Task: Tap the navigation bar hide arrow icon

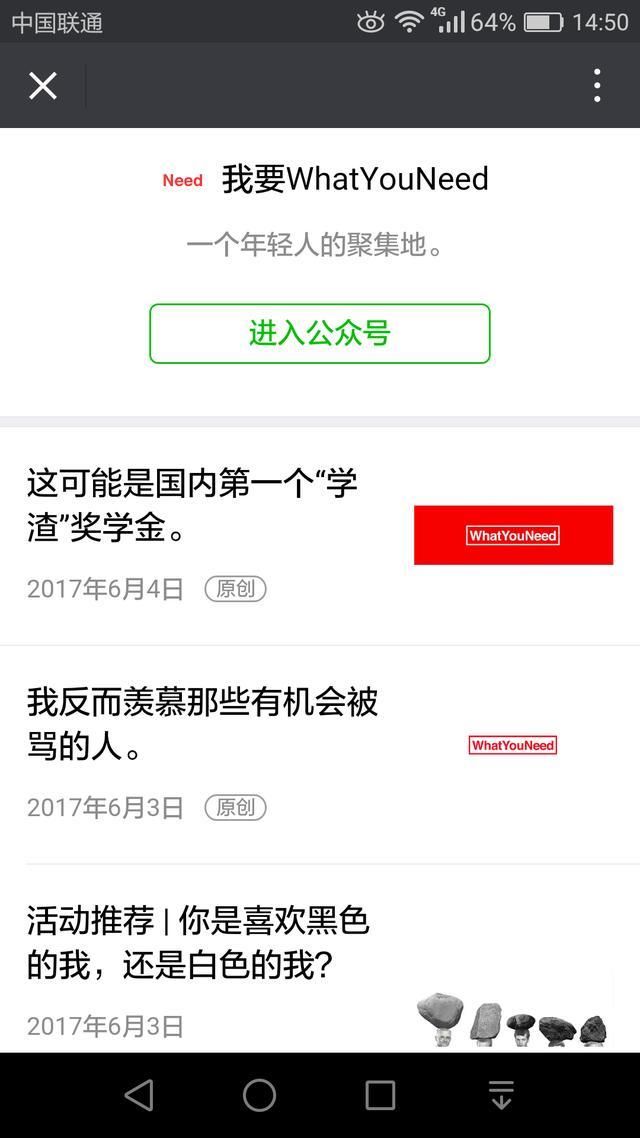Action: 501,1095
